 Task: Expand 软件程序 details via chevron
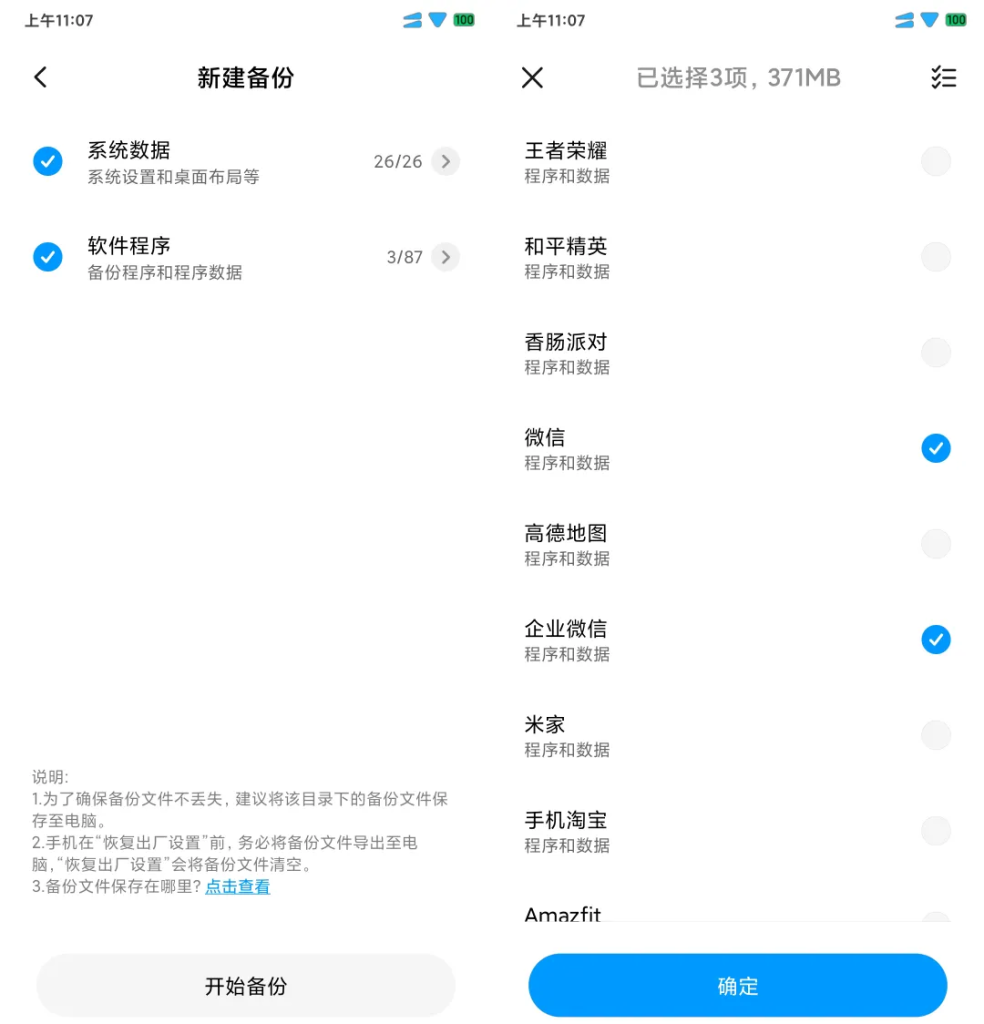point(444,257)
